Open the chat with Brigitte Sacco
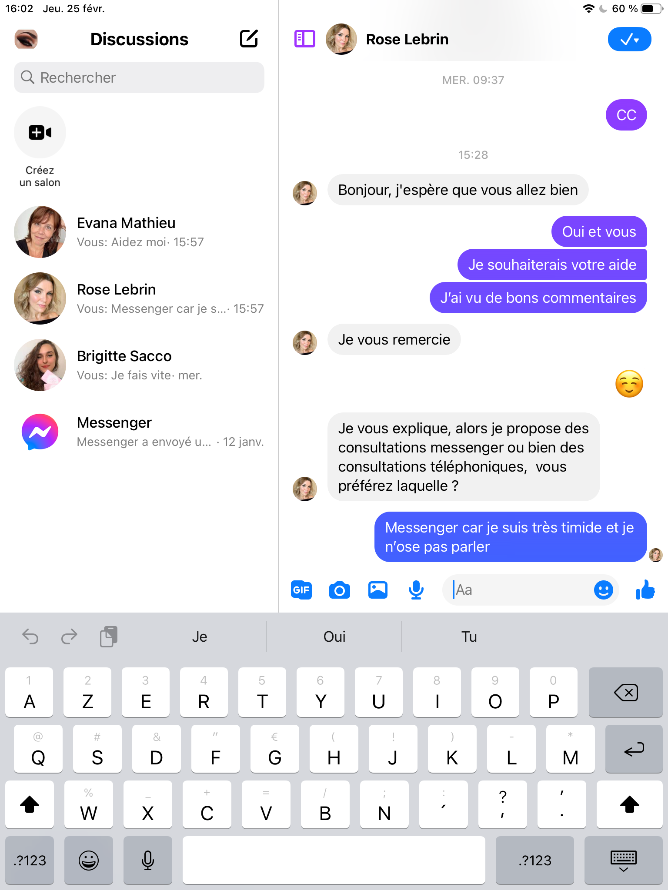Screen dimensions: 668x890 coord(139,365)
